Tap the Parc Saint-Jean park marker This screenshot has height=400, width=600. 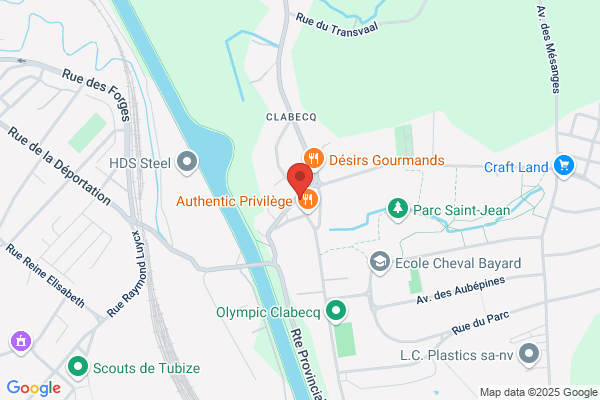tap(398, 208)
